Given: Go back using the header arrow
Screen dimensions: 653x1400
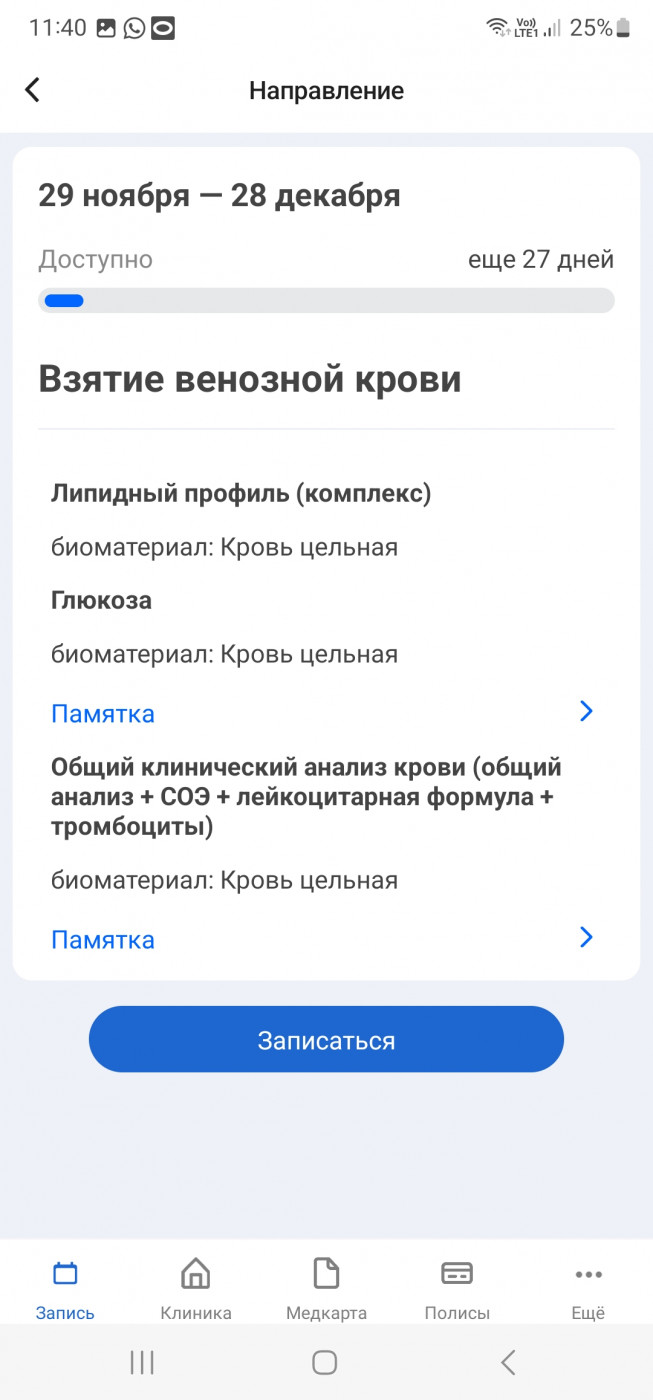Looking at the screenshot, I should 32,90.
